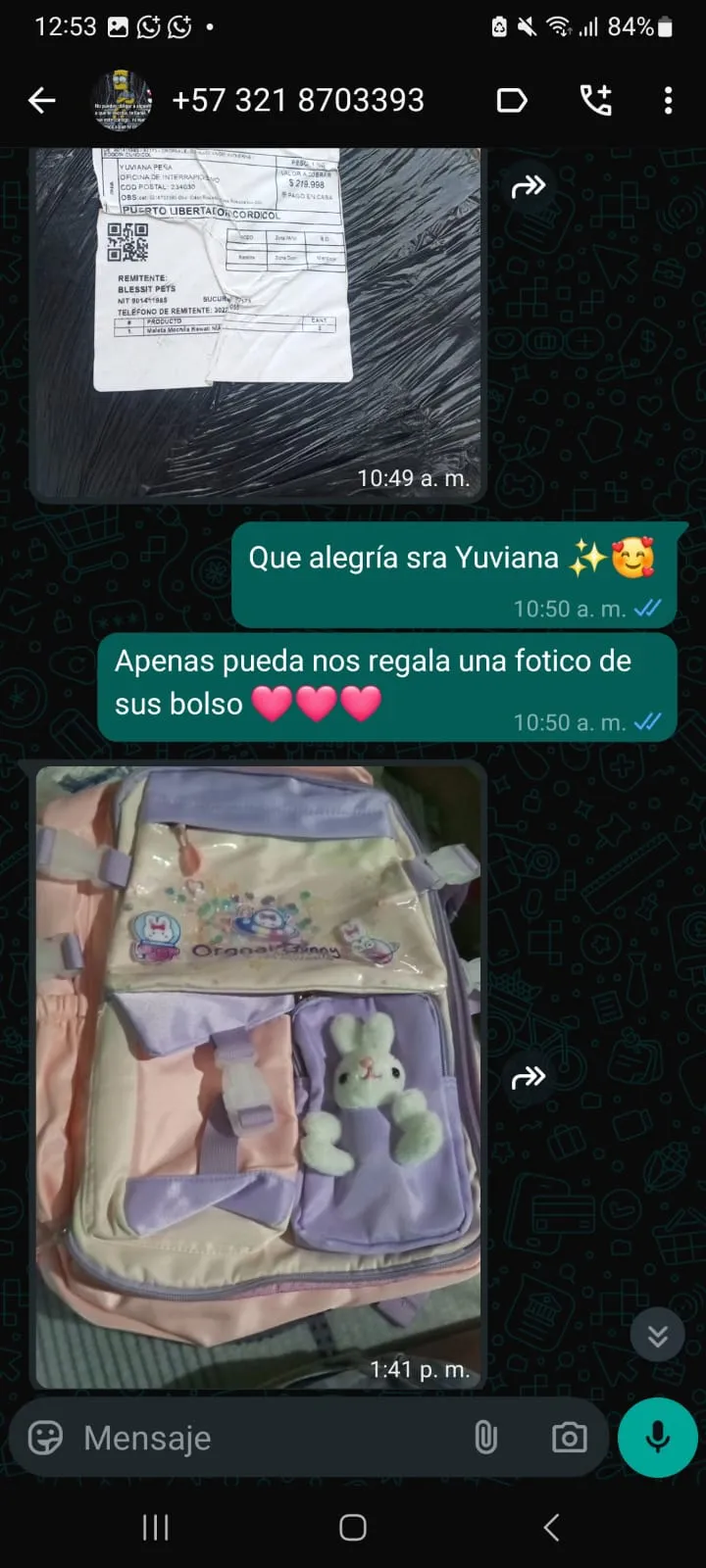Jump to the latest messages

pyautogui.click(x=657, y=1335)
